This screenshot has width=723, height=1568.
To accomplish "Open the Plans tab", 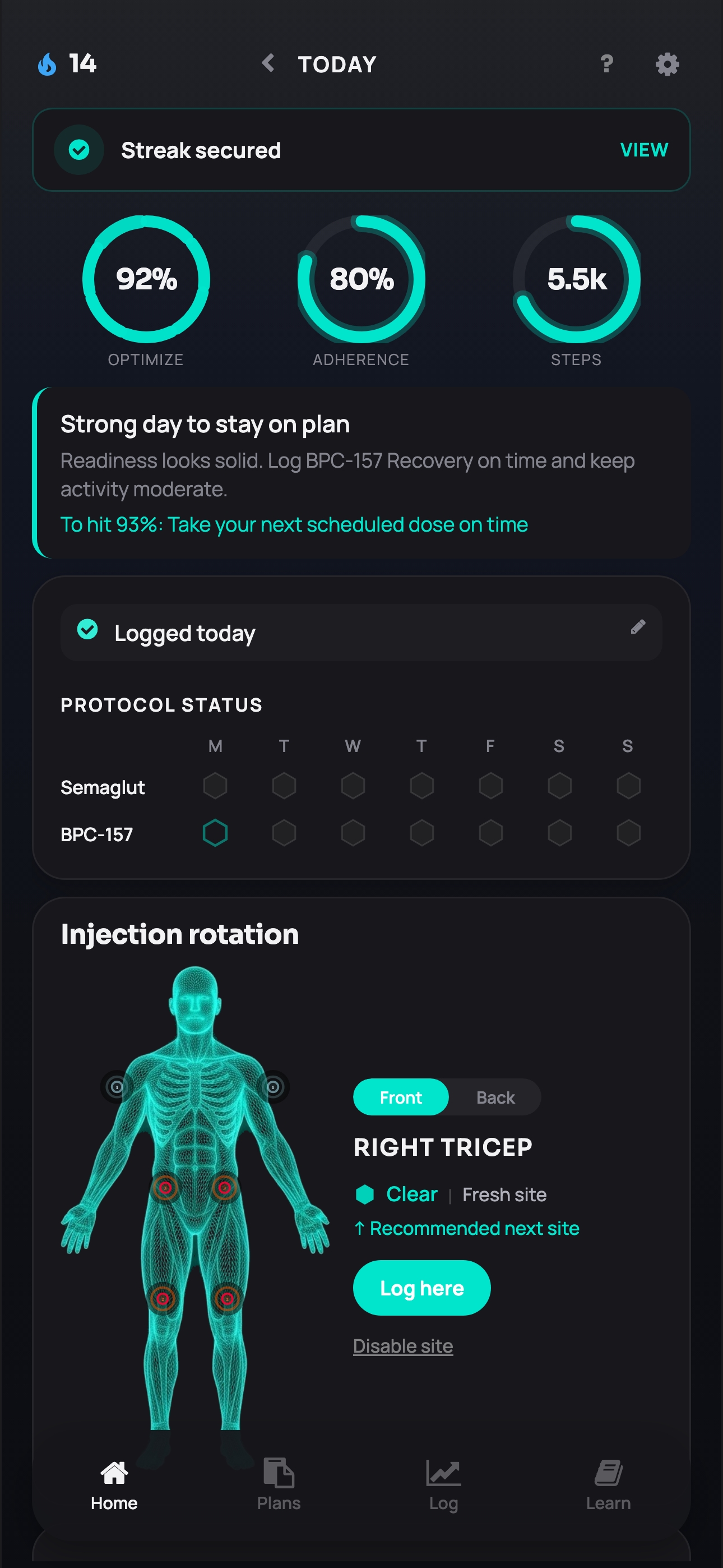I will [x=279, y=1485].
